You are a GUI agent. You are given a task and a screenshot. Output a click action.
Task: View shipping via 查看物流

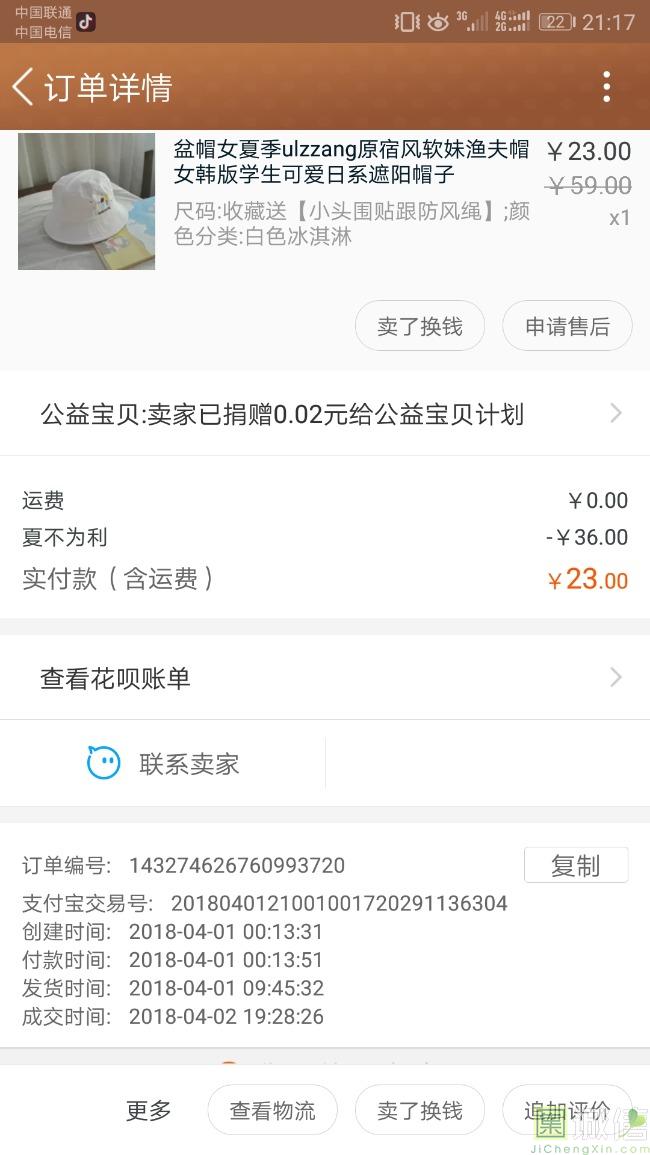pos(272,1110)
